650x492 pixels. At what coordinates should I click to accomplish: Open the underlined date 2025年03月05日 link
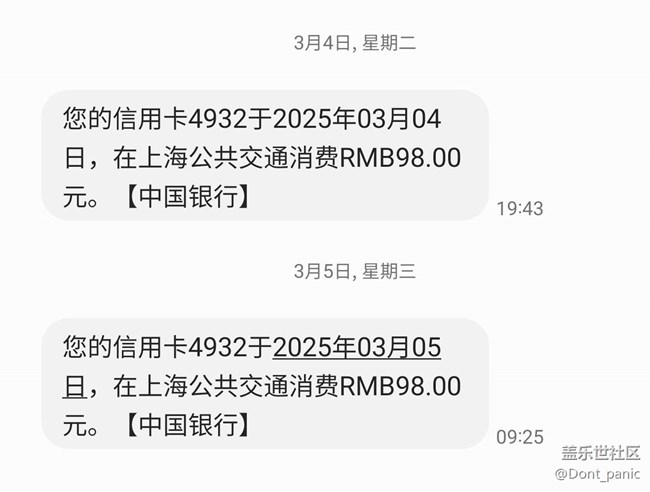pyautogui.click(x=356, y=349)
